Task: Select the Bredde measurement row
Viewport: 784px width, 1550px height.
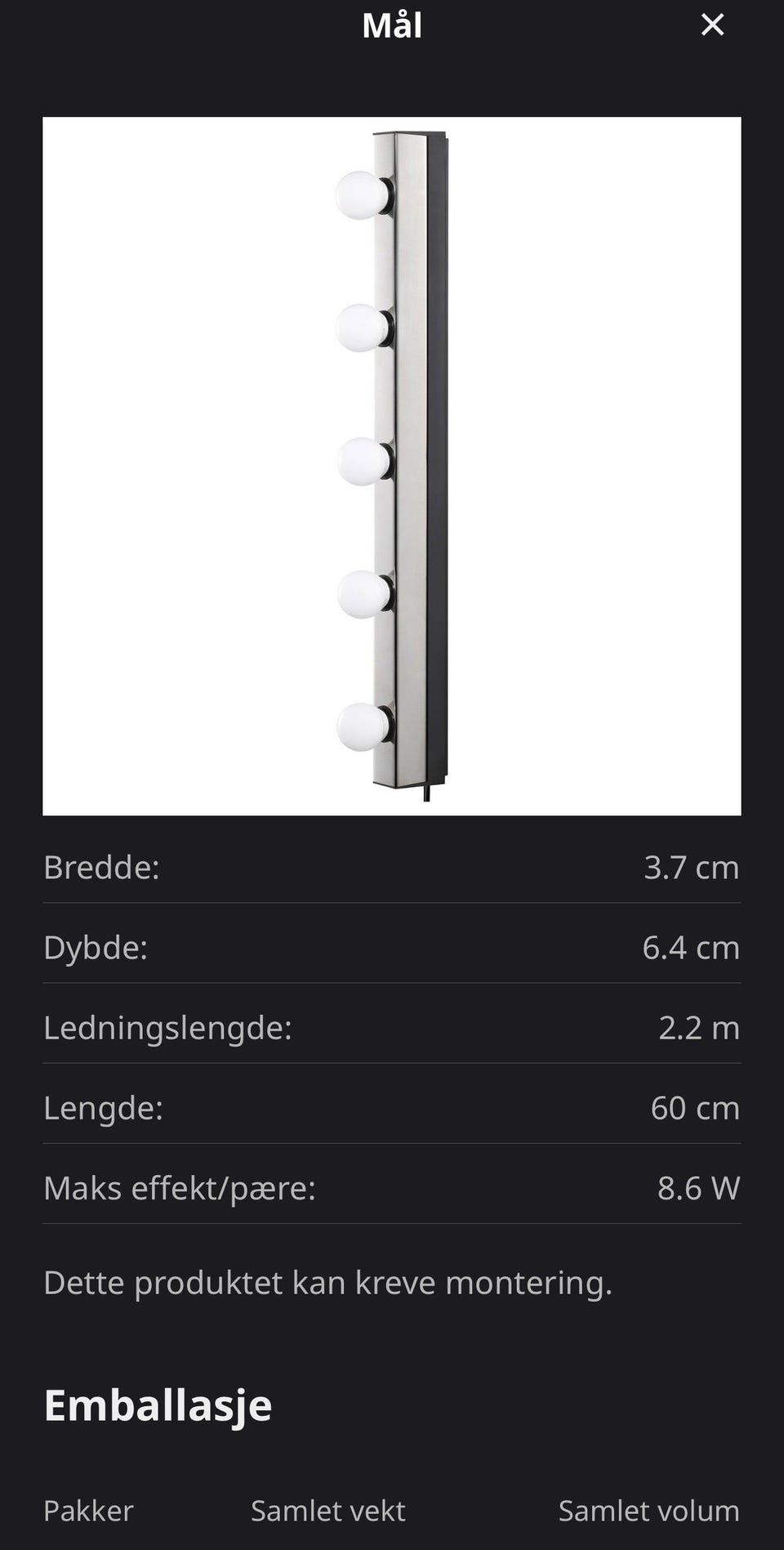Action: pyautogui.click(x=392, y=868)
